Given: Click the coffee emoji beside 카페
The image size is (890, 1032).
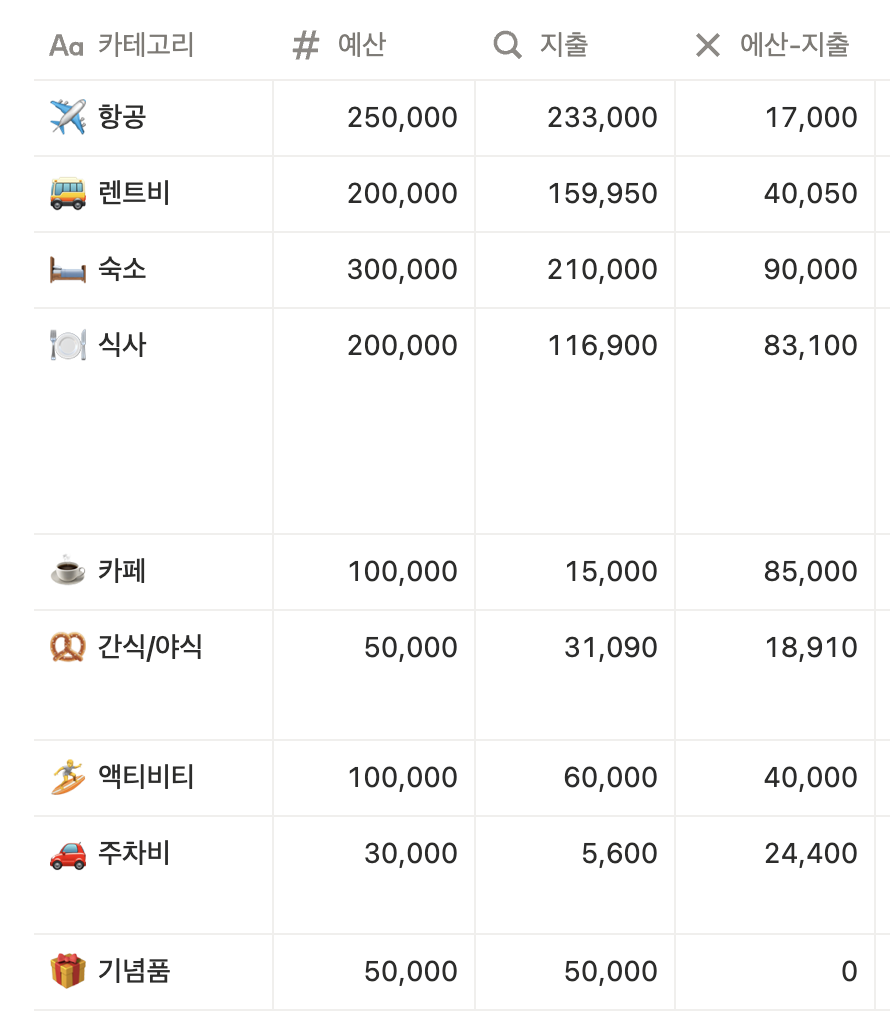Looking at the screenshot, I should pyautogui.click(x=67, y=571).
